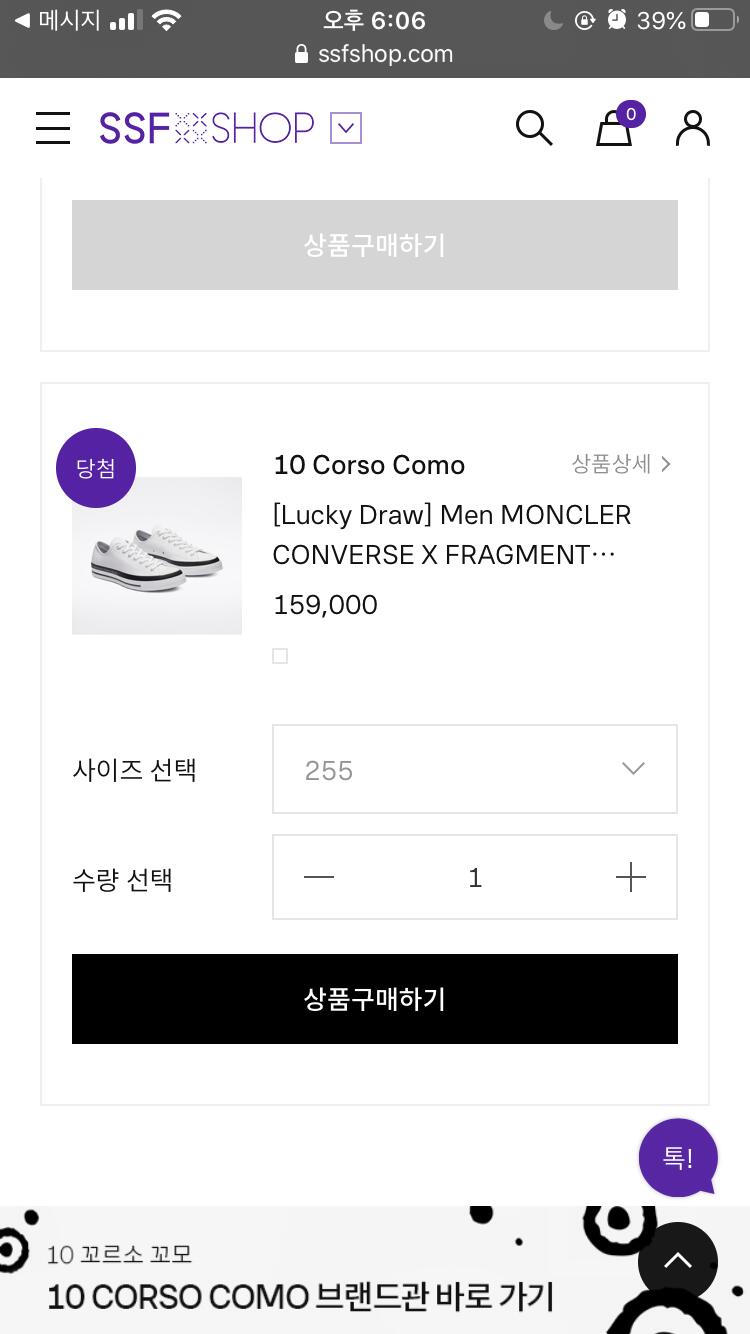The height and width of the screenshot is (1334, 750).
Task: Open the 톡! chat bubble
Action: (x=678, y=1157)
